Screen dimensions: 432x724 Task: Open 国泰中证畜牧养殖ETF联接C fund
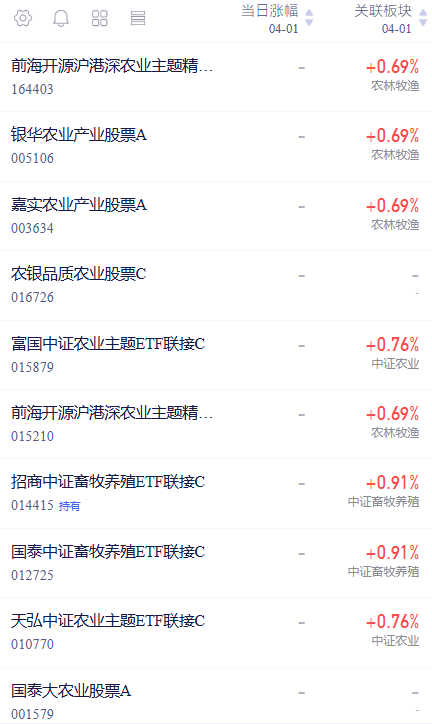pyautogui.click(x=216, y=563)
